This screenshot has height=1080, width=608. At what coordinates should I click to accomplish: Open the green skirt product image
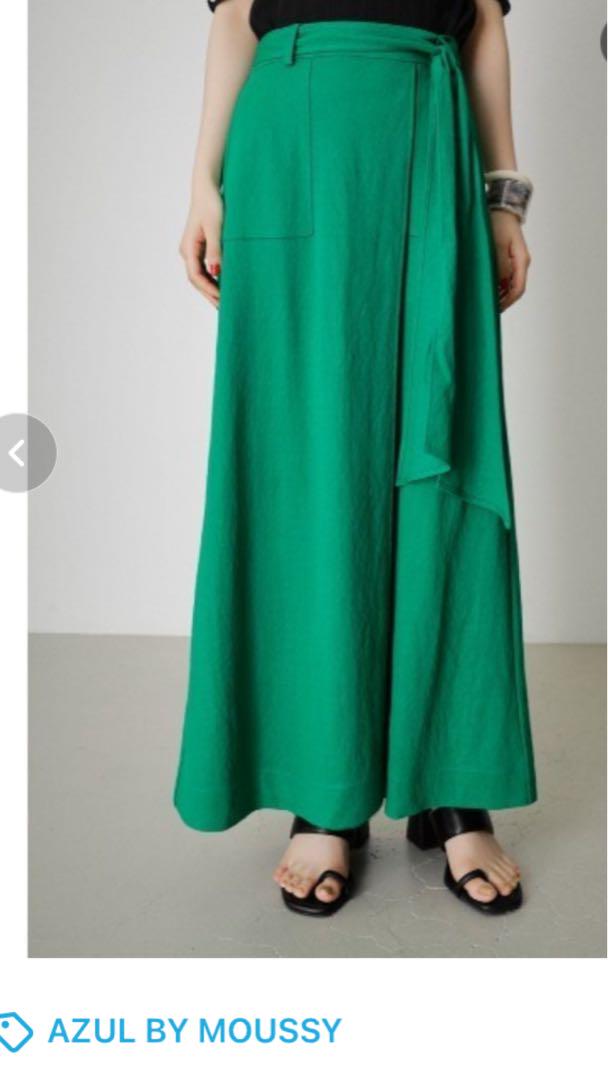click(x=317, y=478)
